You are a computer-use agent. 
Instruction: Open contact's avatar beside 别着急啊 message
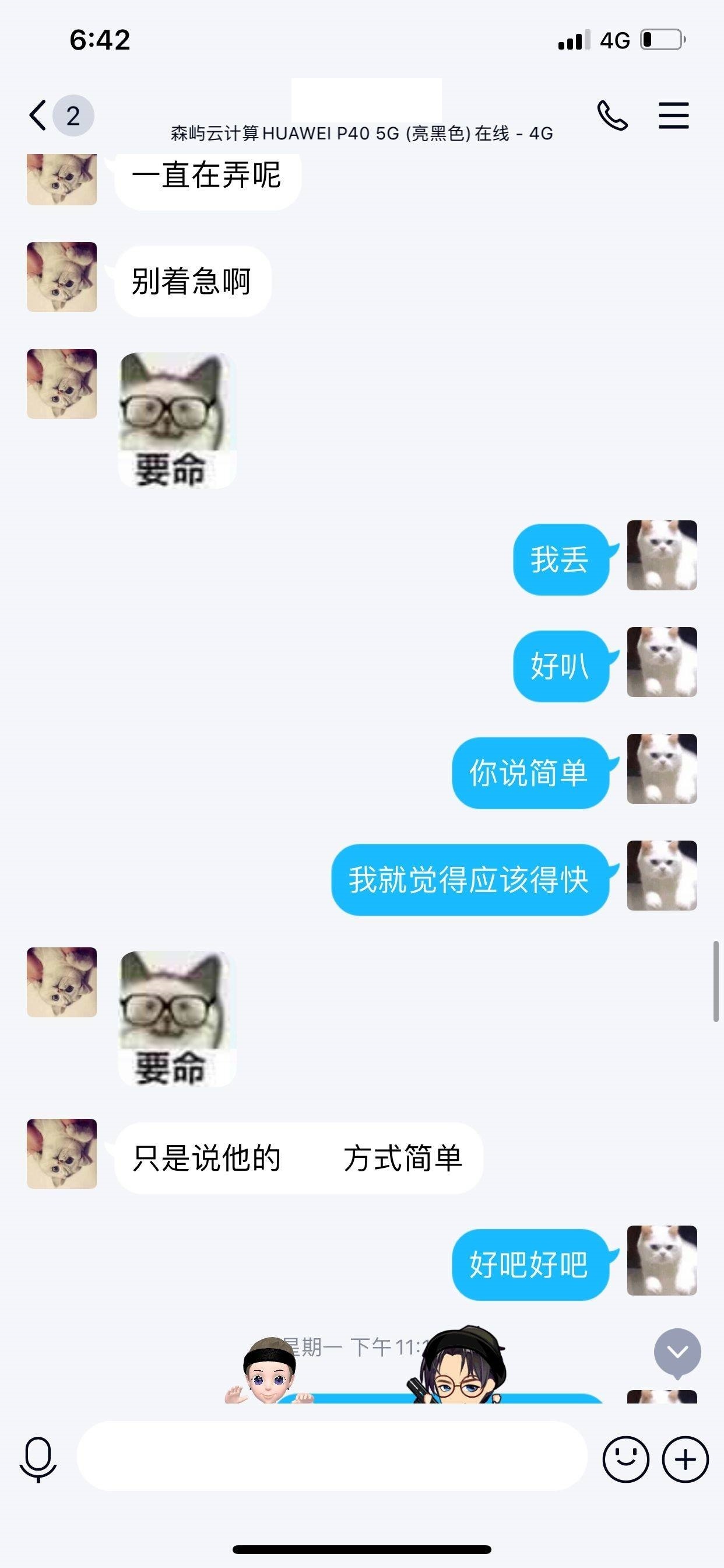point(61,278)
